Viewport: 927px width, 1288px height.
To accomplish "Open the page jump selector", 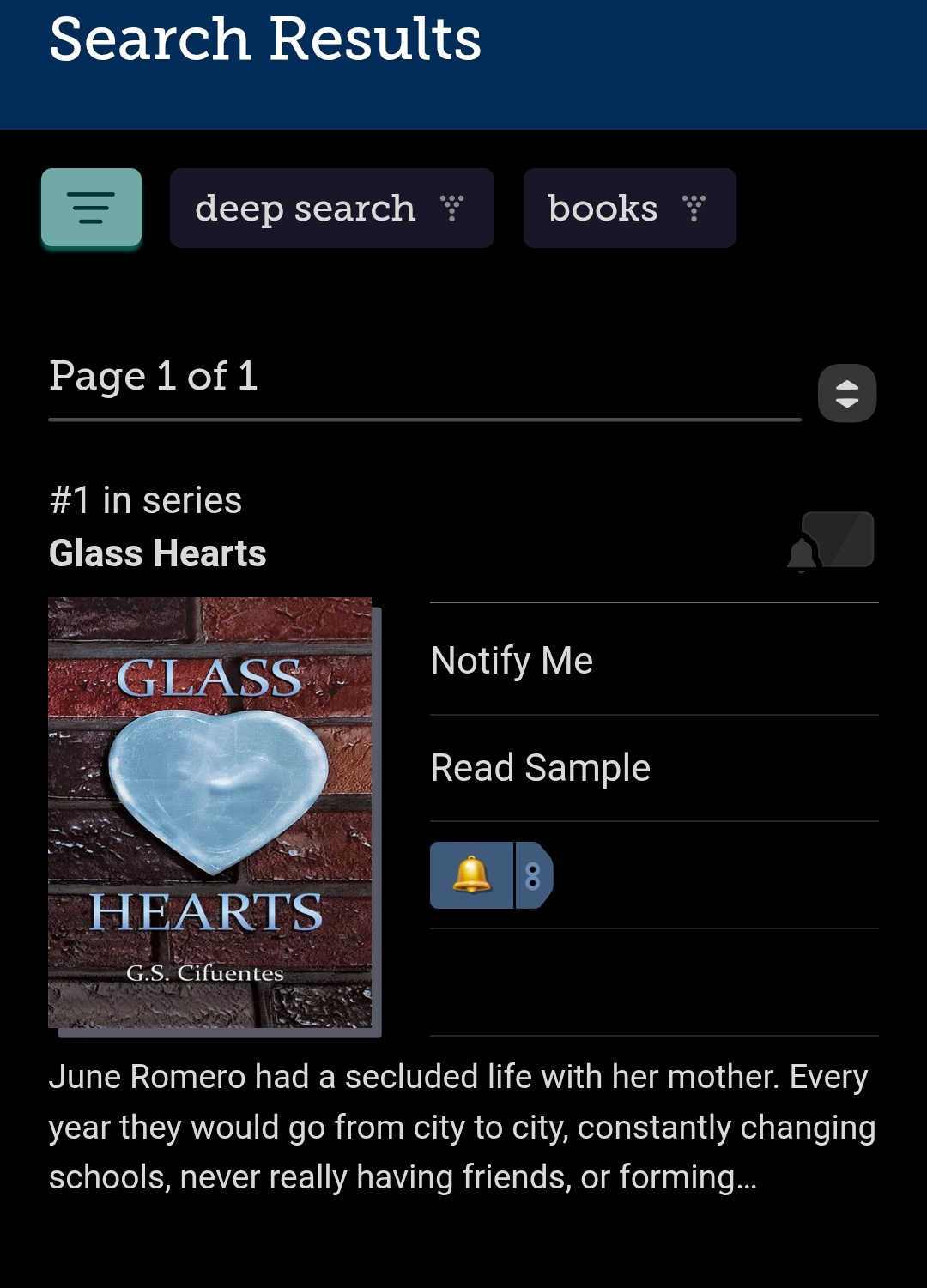I will (x=846, y=393).
